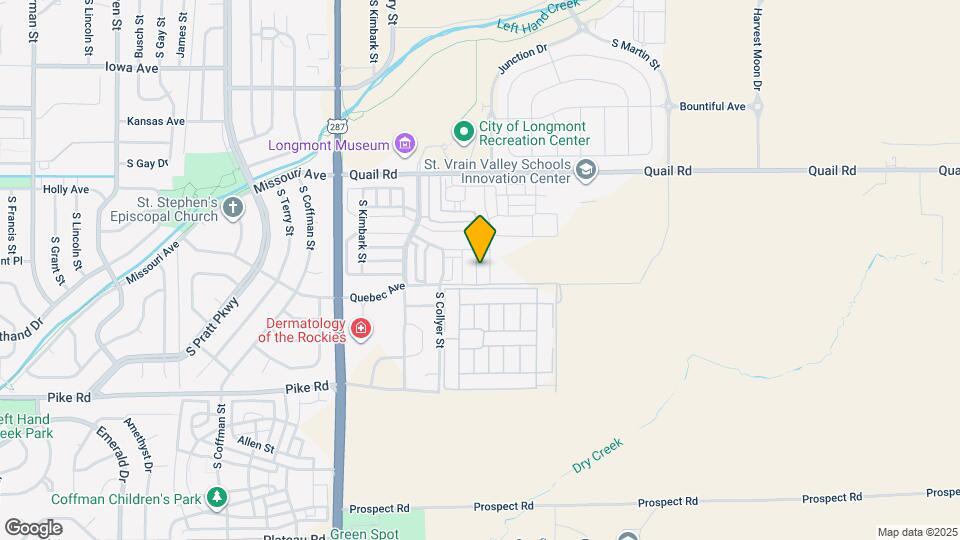
Task: Tap the orange location marker
Action: [480, 239]
